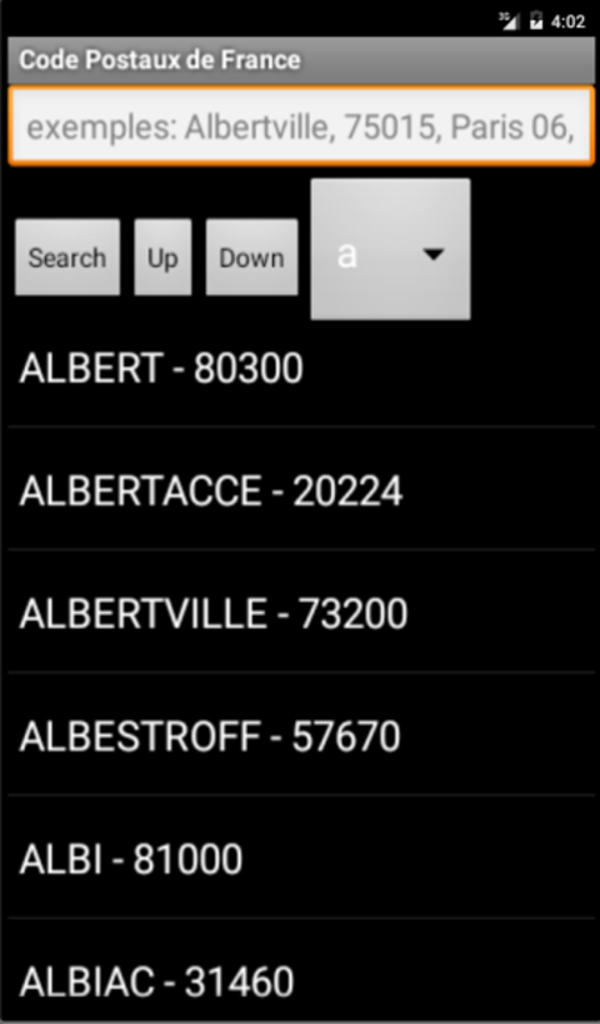Open the ALBERT - 80300 entry

[x=300, y=369]
